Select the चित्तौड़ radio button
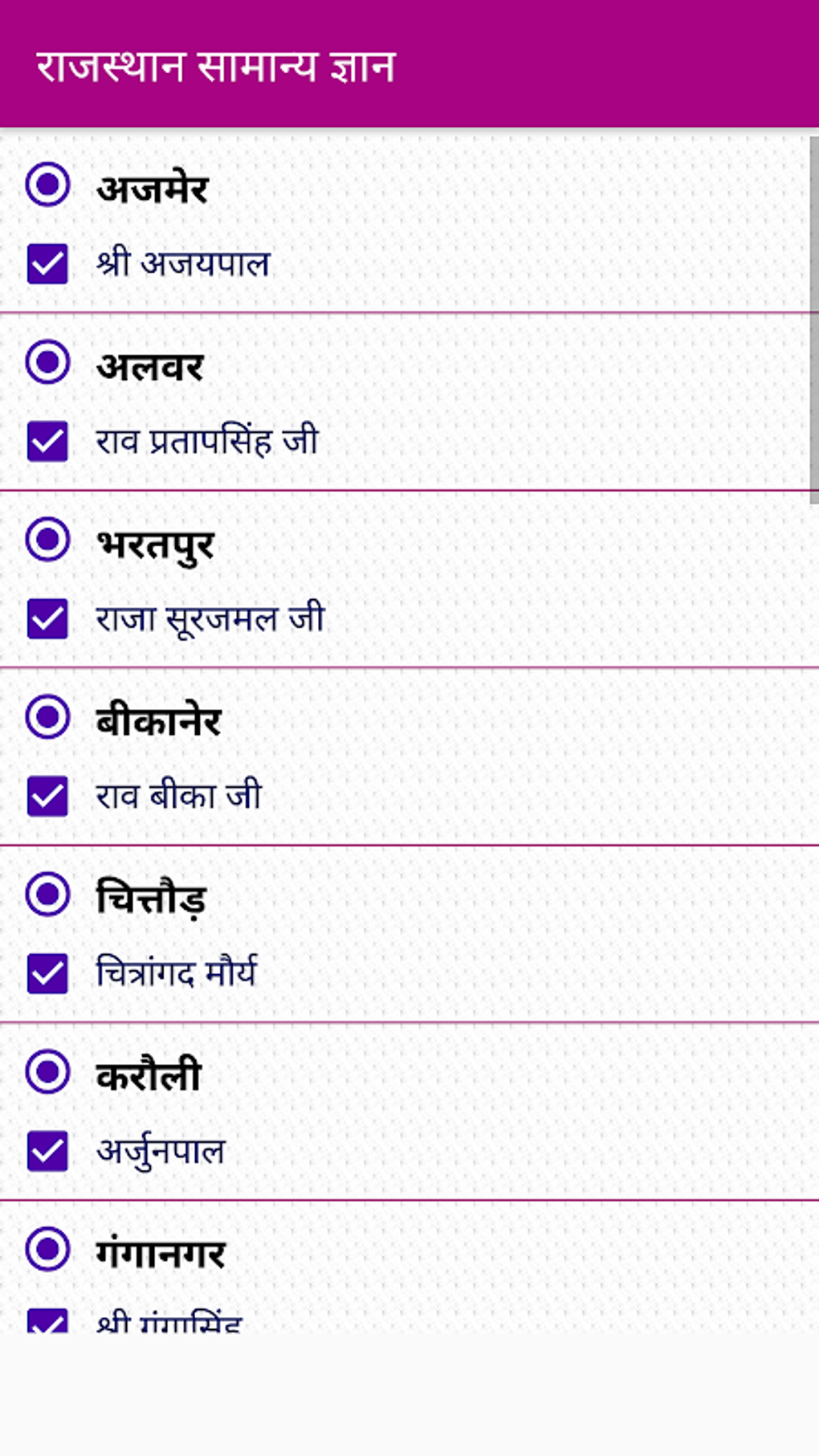 [x=47, y=894]
